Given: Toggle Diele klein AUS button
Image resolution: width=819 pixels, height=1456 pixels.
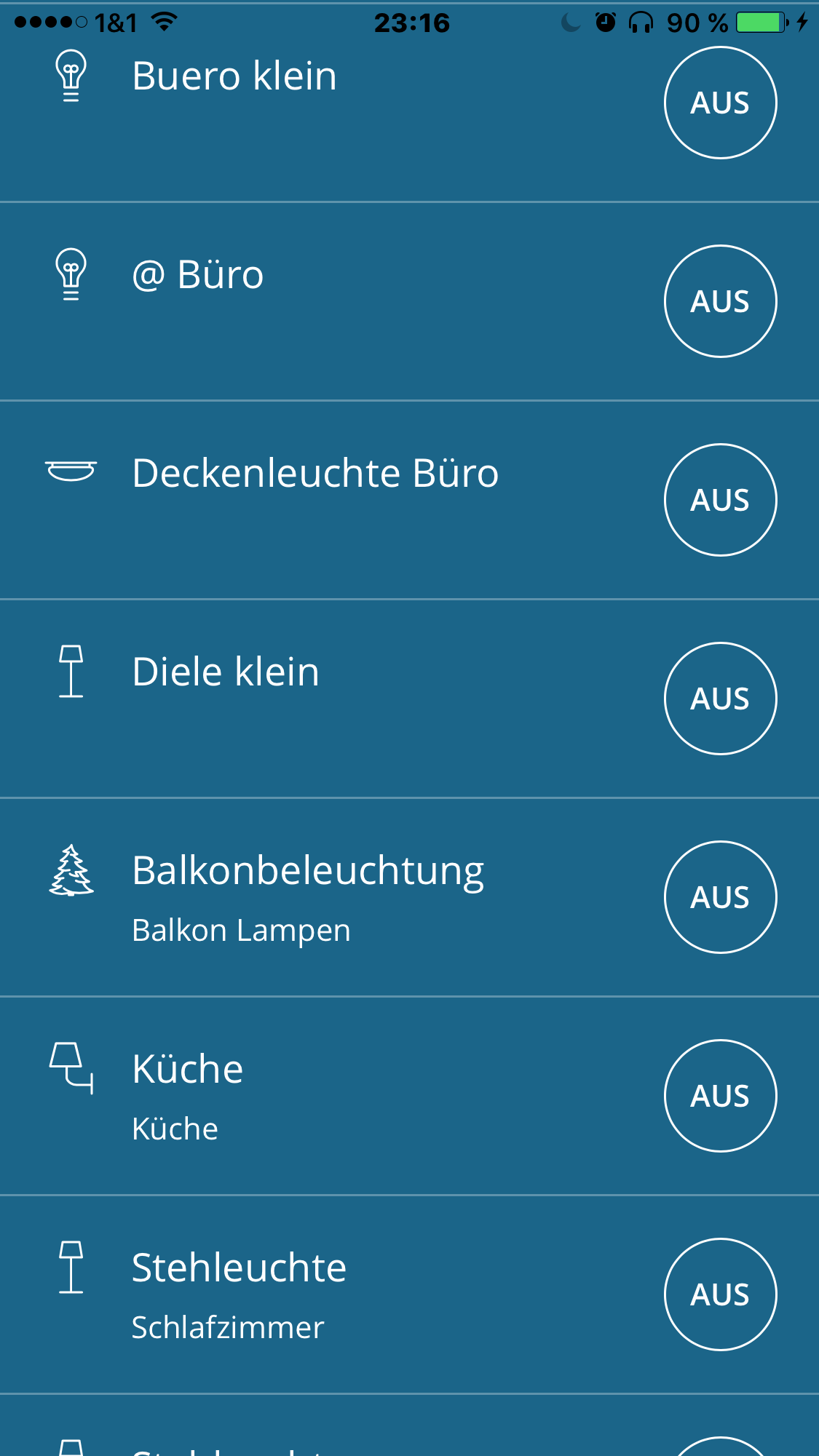Looking at the screenshot, I should 720,699.
